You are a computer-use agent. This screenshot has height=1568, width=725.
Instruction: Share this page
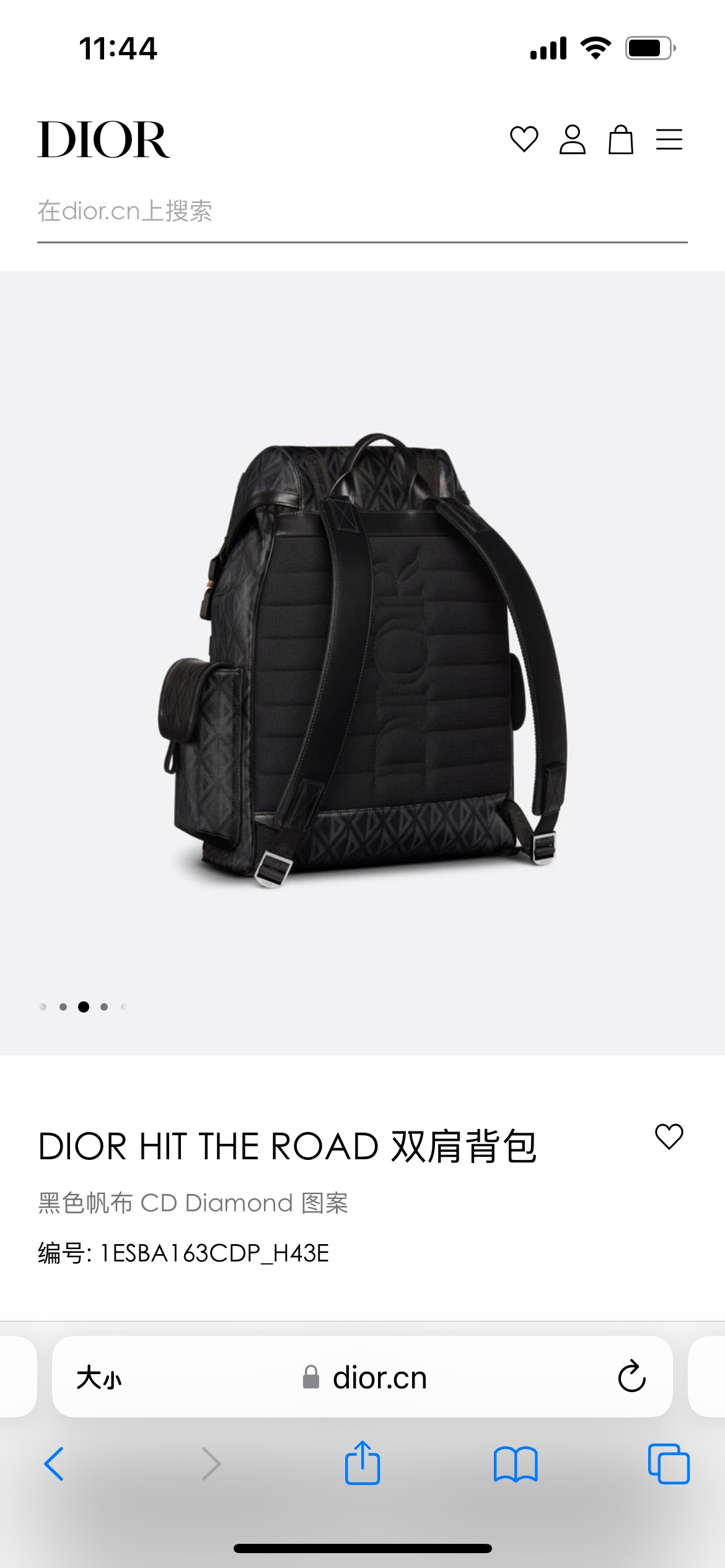[362, 1463]
